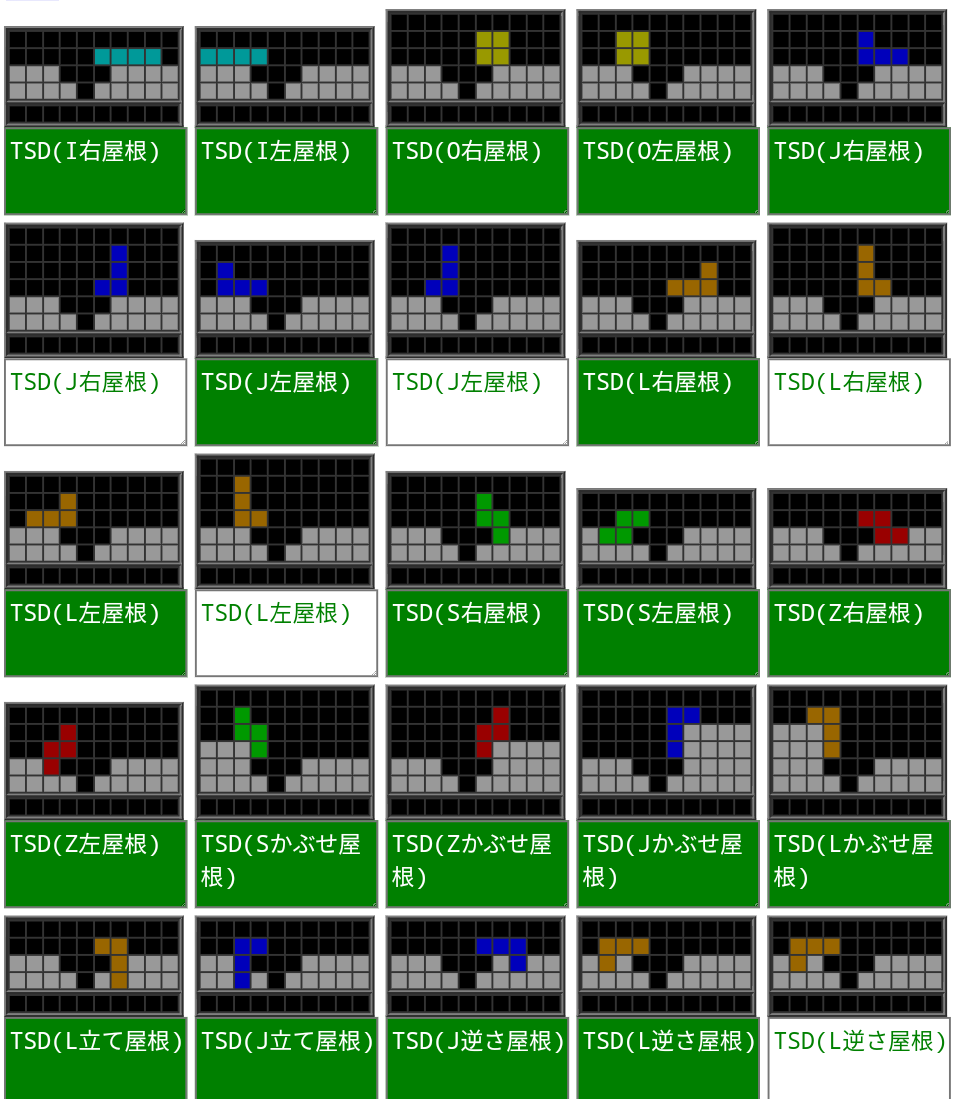Toggle the TSD(Z左屋根) pattern
This screenshot has height=1099, width=954.
[x=95, y=864]
